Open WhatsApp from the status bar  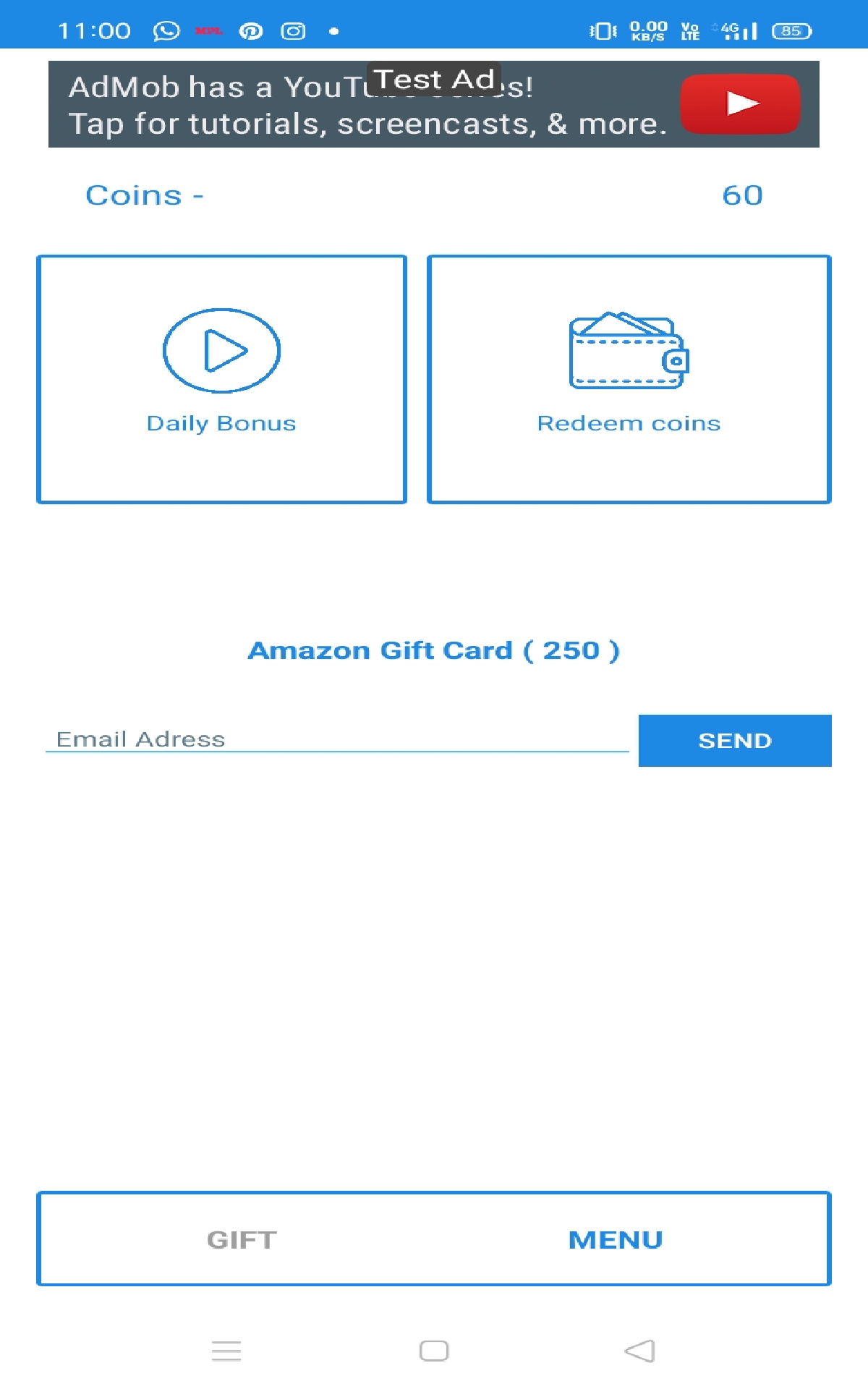tap(164, 30)
